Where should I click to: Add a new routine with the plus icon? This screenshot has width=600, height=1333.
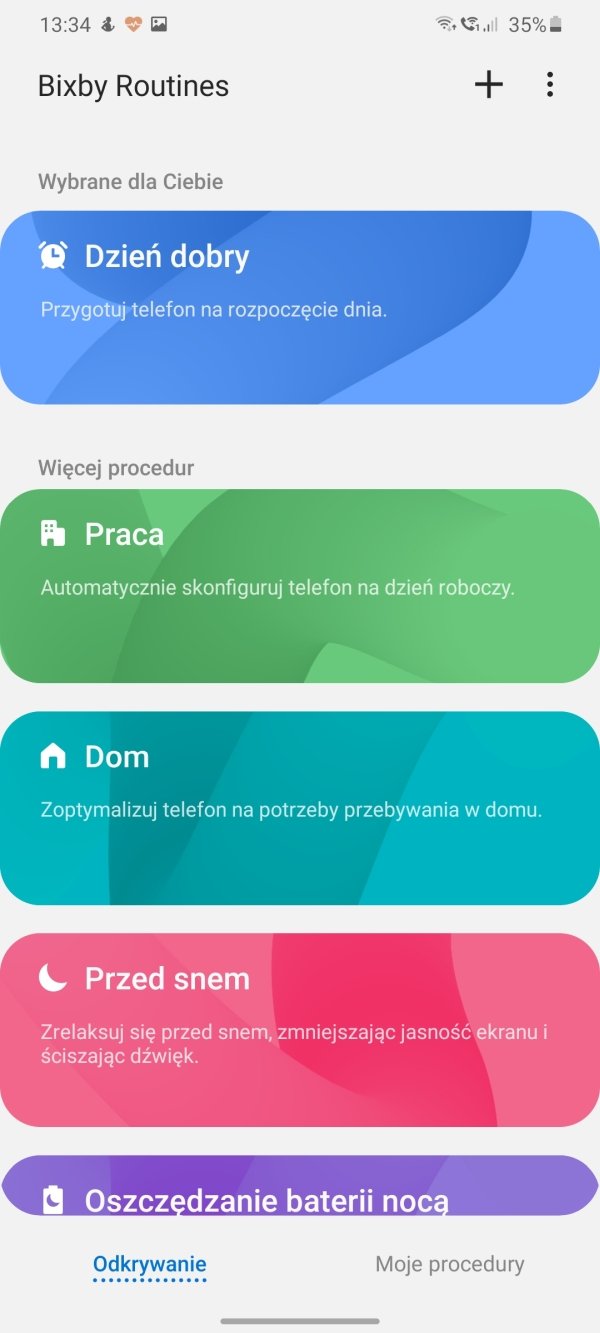tap(488, 85)
